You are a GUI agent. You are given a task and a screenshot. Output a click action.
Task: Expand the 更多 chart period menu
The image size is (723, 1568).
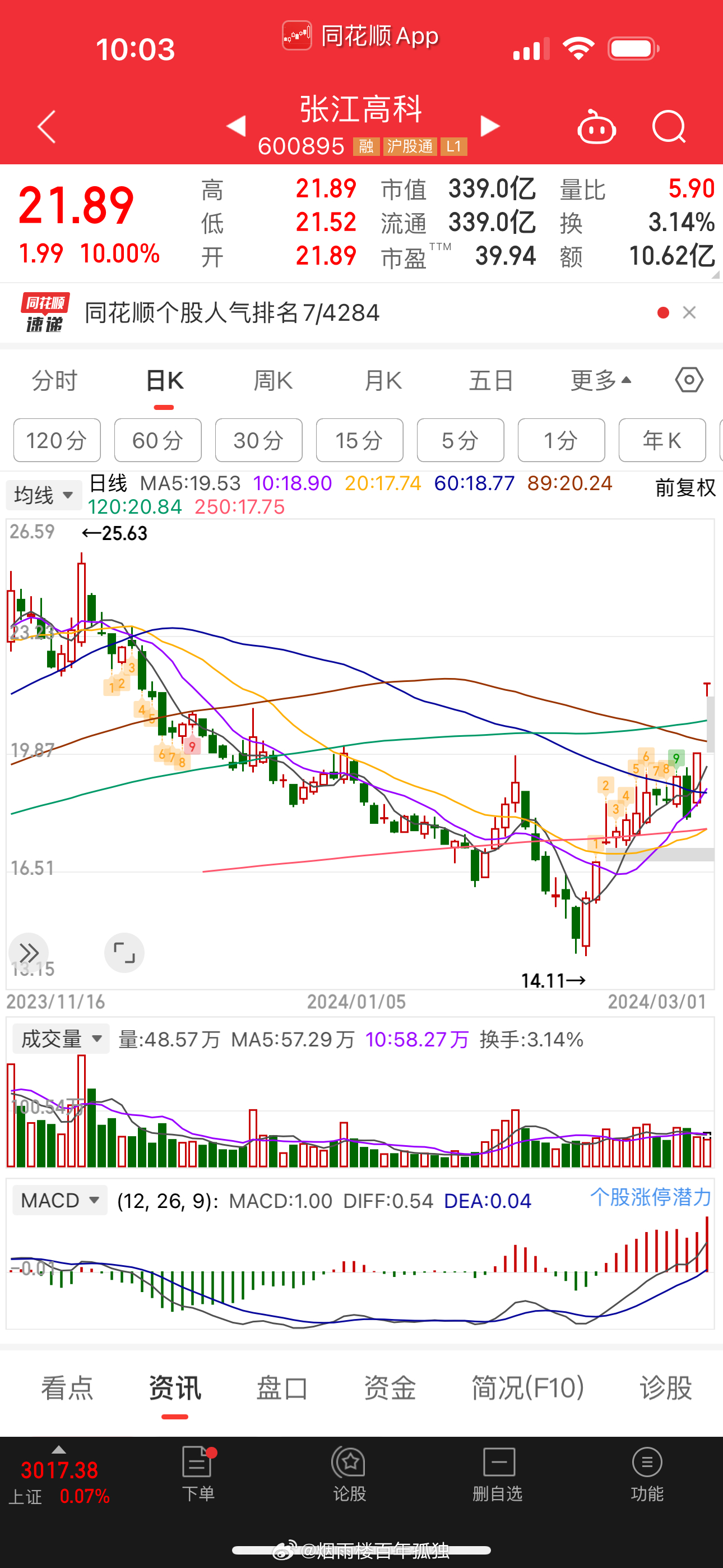(601, 380)
